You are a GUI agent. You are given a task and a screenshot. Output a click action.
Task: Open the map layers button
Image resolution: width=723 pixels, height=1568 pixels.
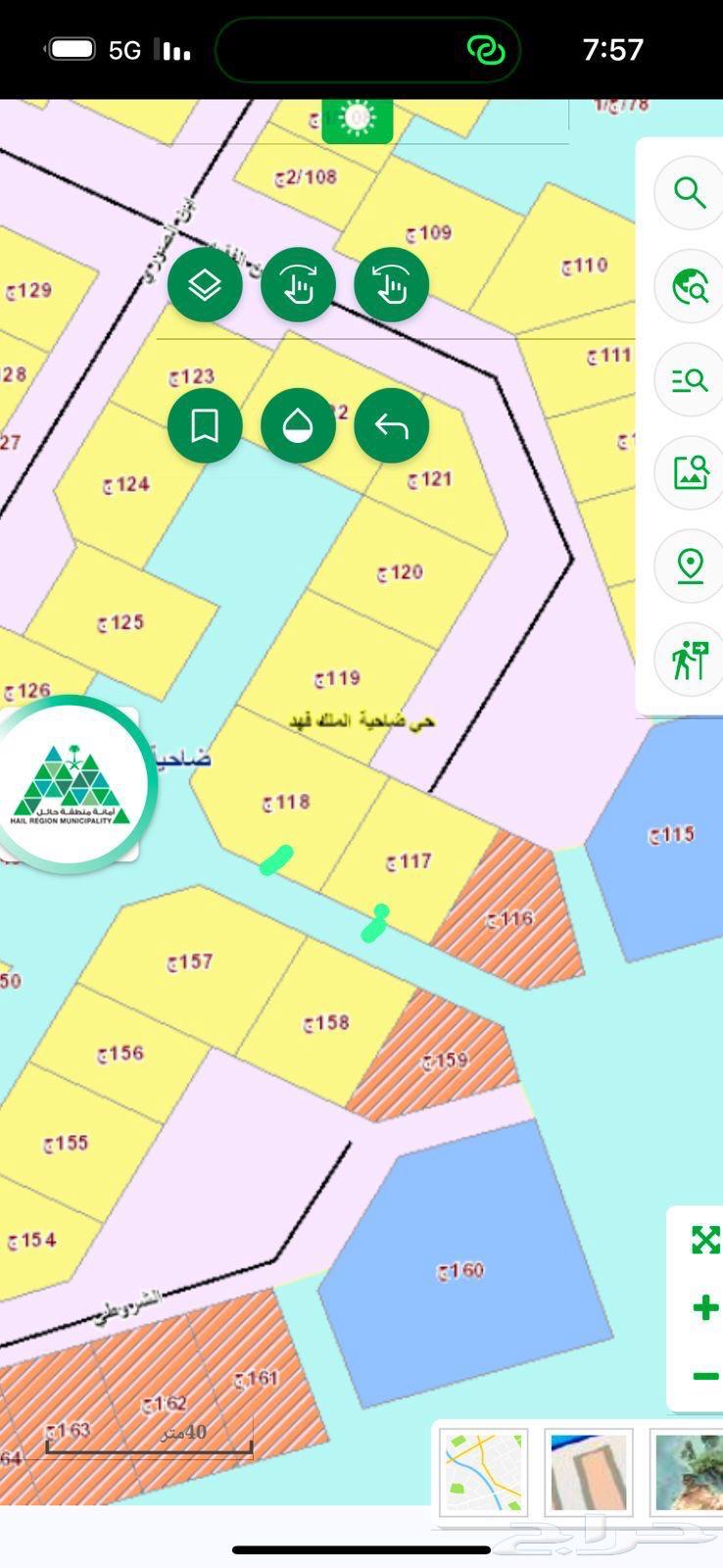[205, 285]
